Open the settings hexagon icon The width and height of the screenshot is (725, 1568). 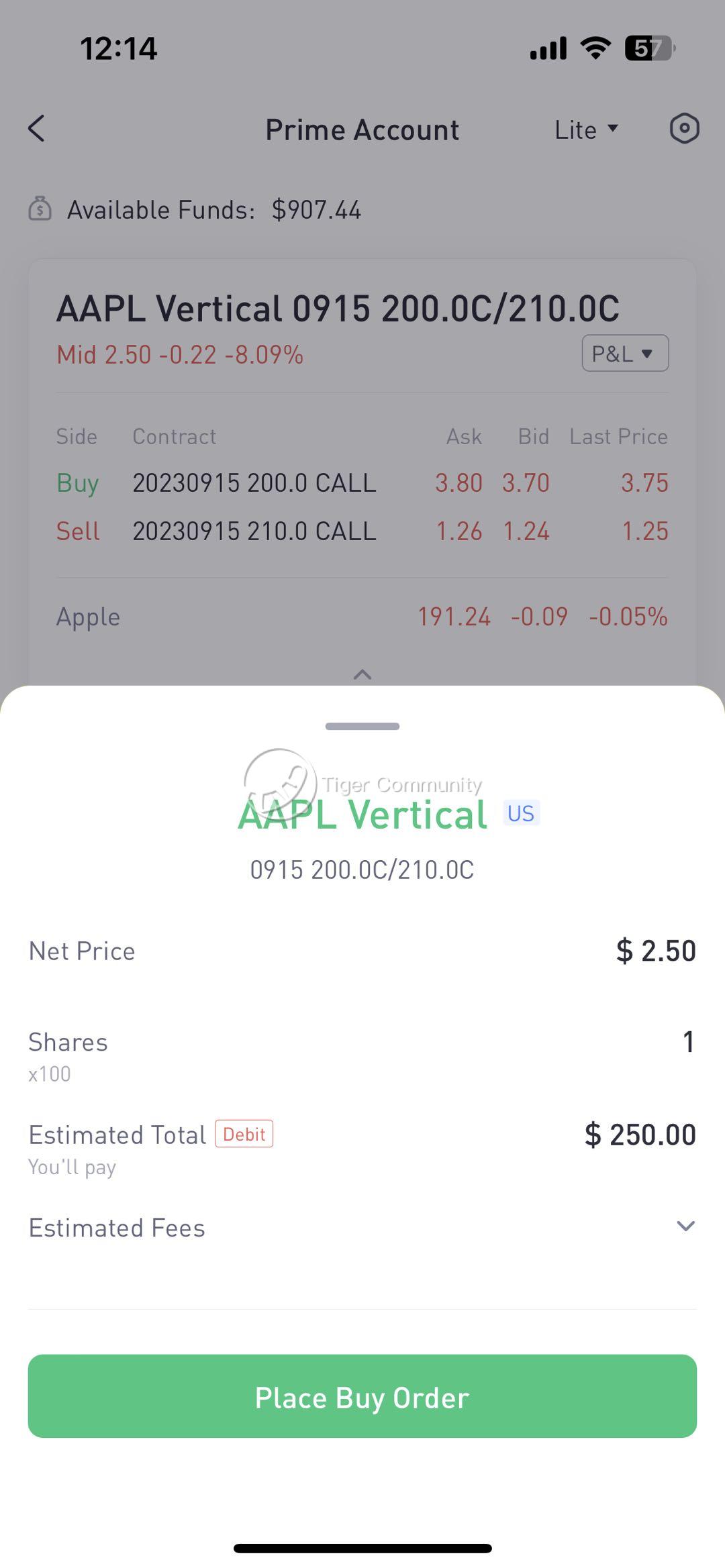[684, 128]
